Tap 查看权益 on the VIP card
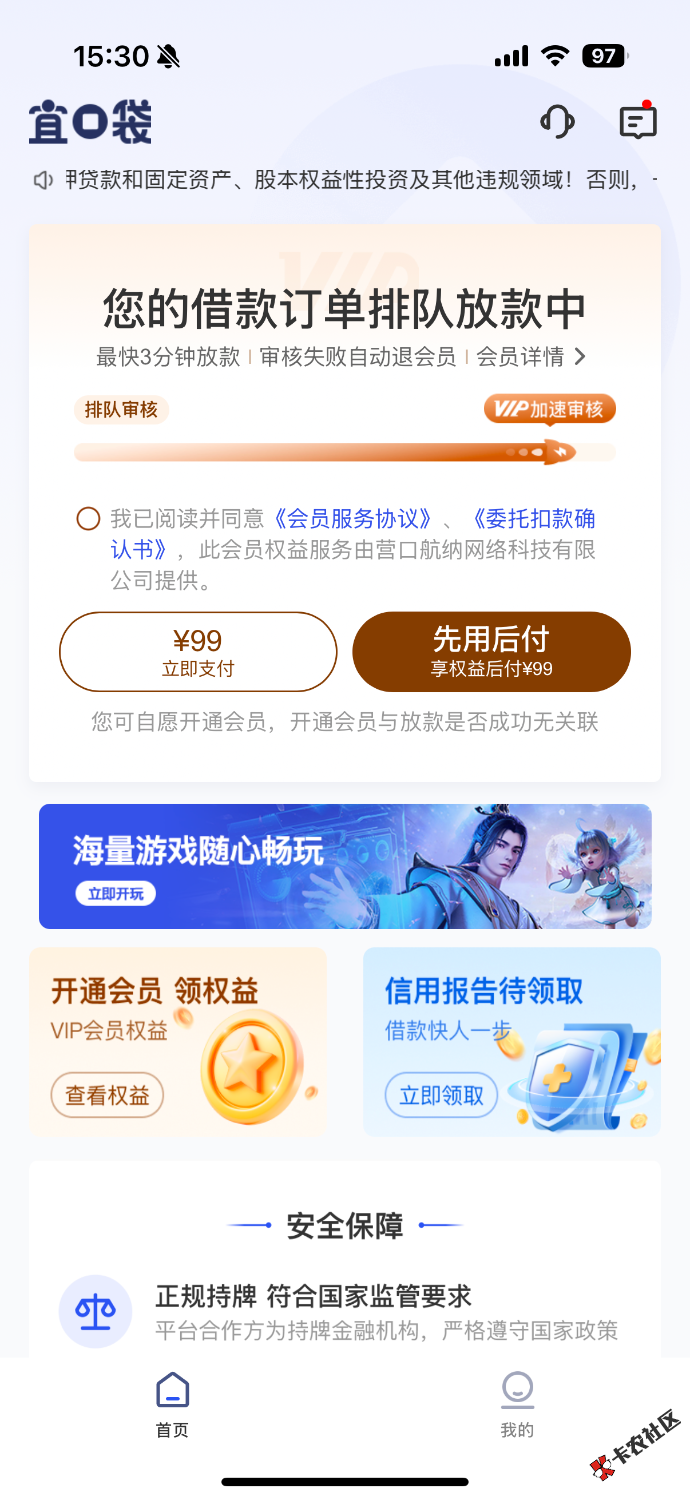 107,1096
